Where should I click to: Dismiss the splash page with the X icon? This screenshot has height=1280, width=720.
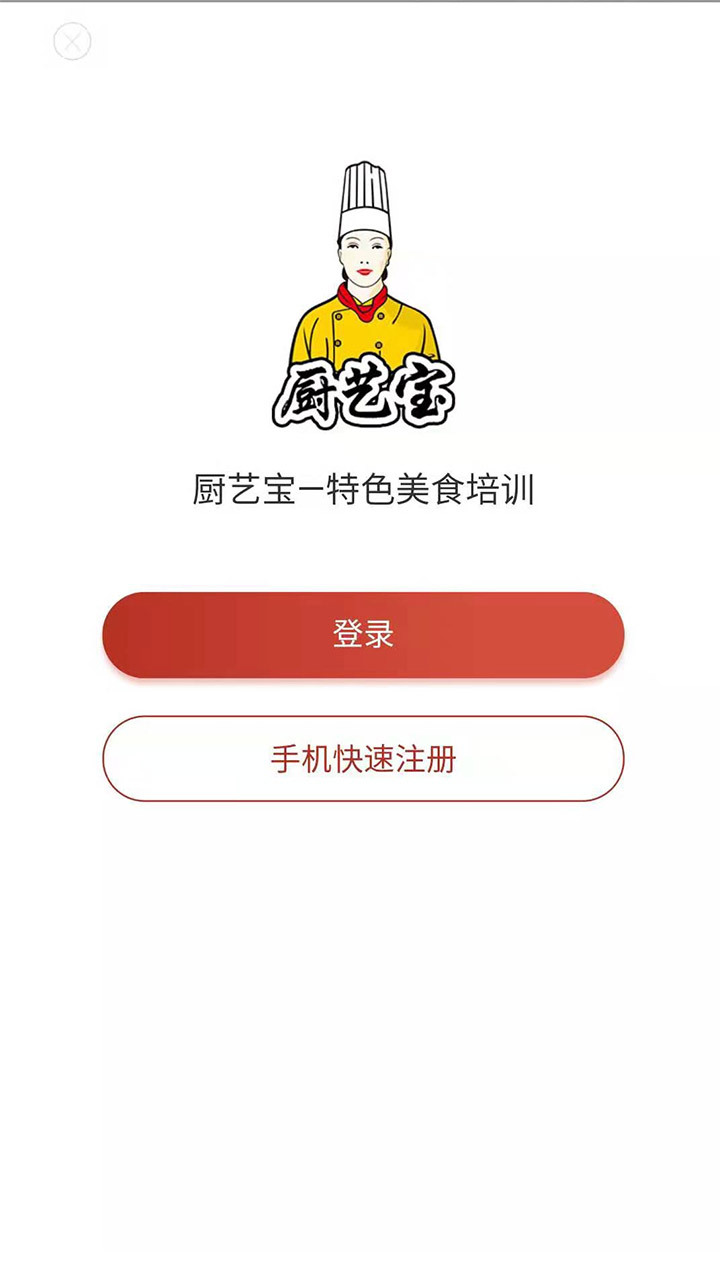[x=70, y=40]
